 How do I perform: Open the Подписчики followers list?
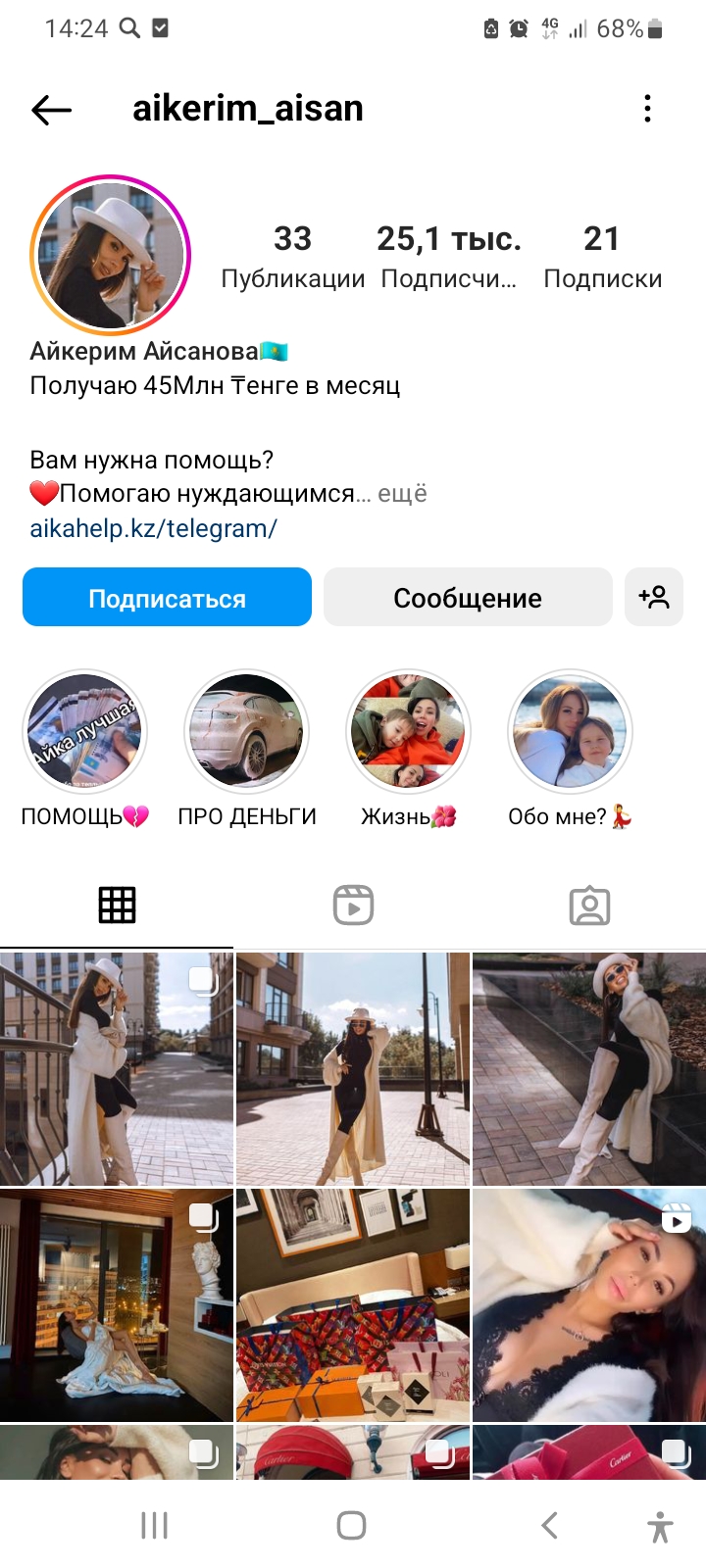pos(449,257)
